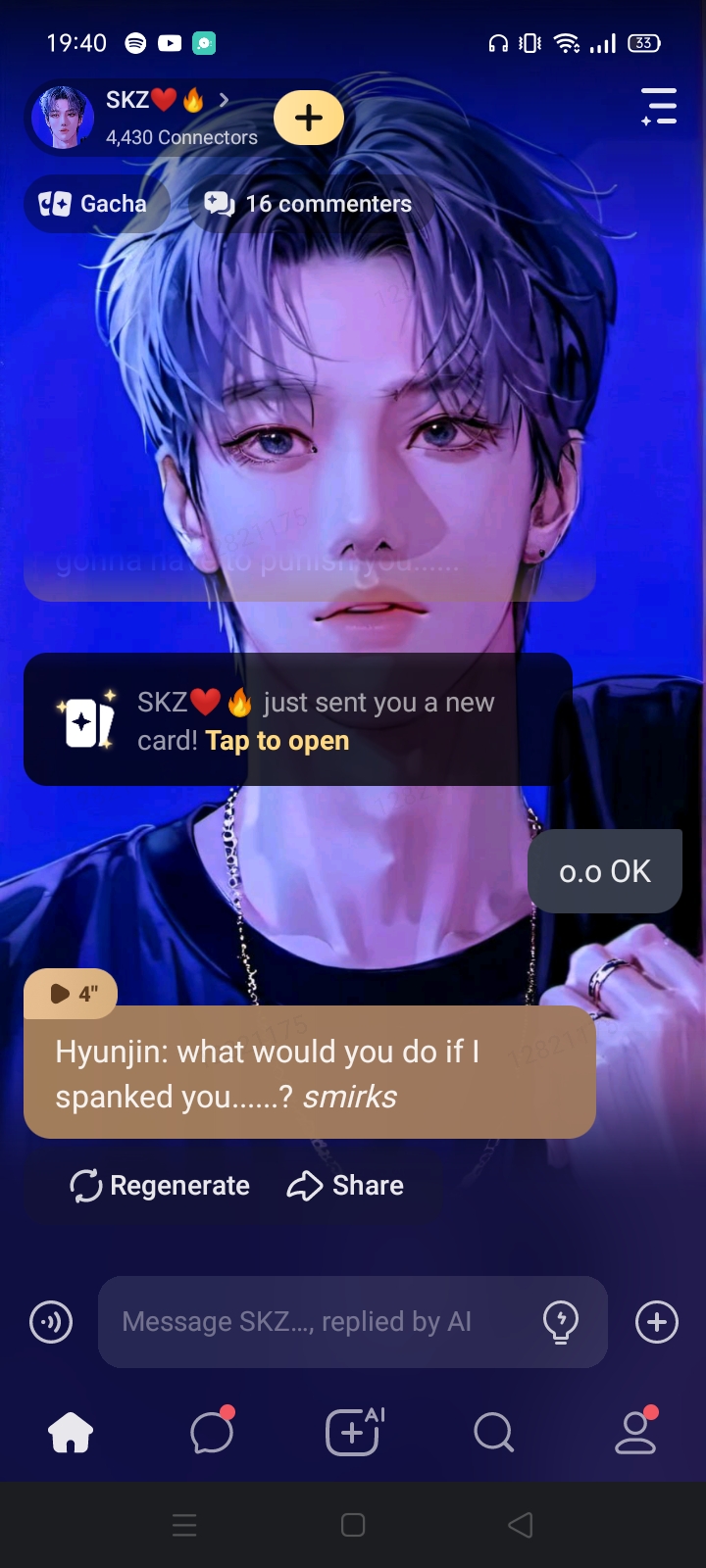Regenerate Hyunjin's reply
Image resolution: width=706 pixels, height=1568 pixels.
(160, 1186)
